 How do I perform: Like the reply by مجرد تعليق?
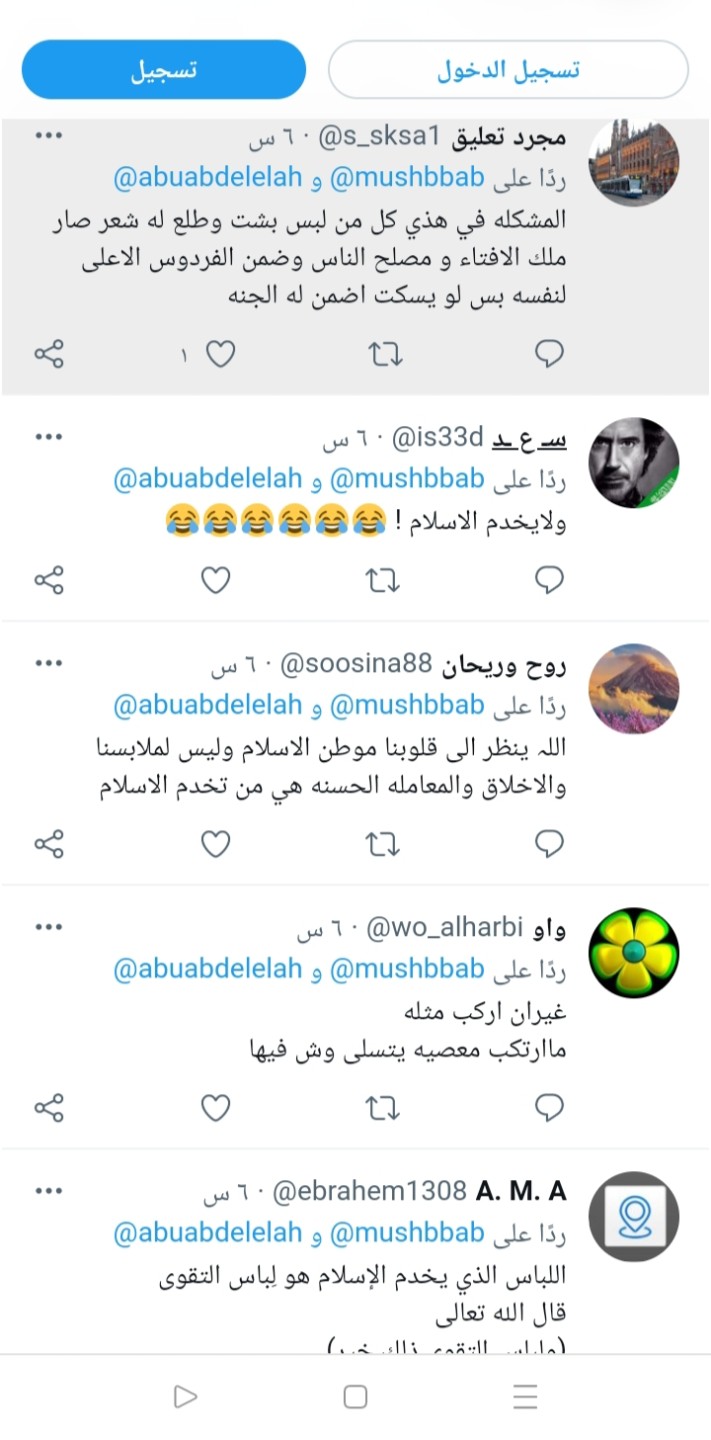click(220, 353)
